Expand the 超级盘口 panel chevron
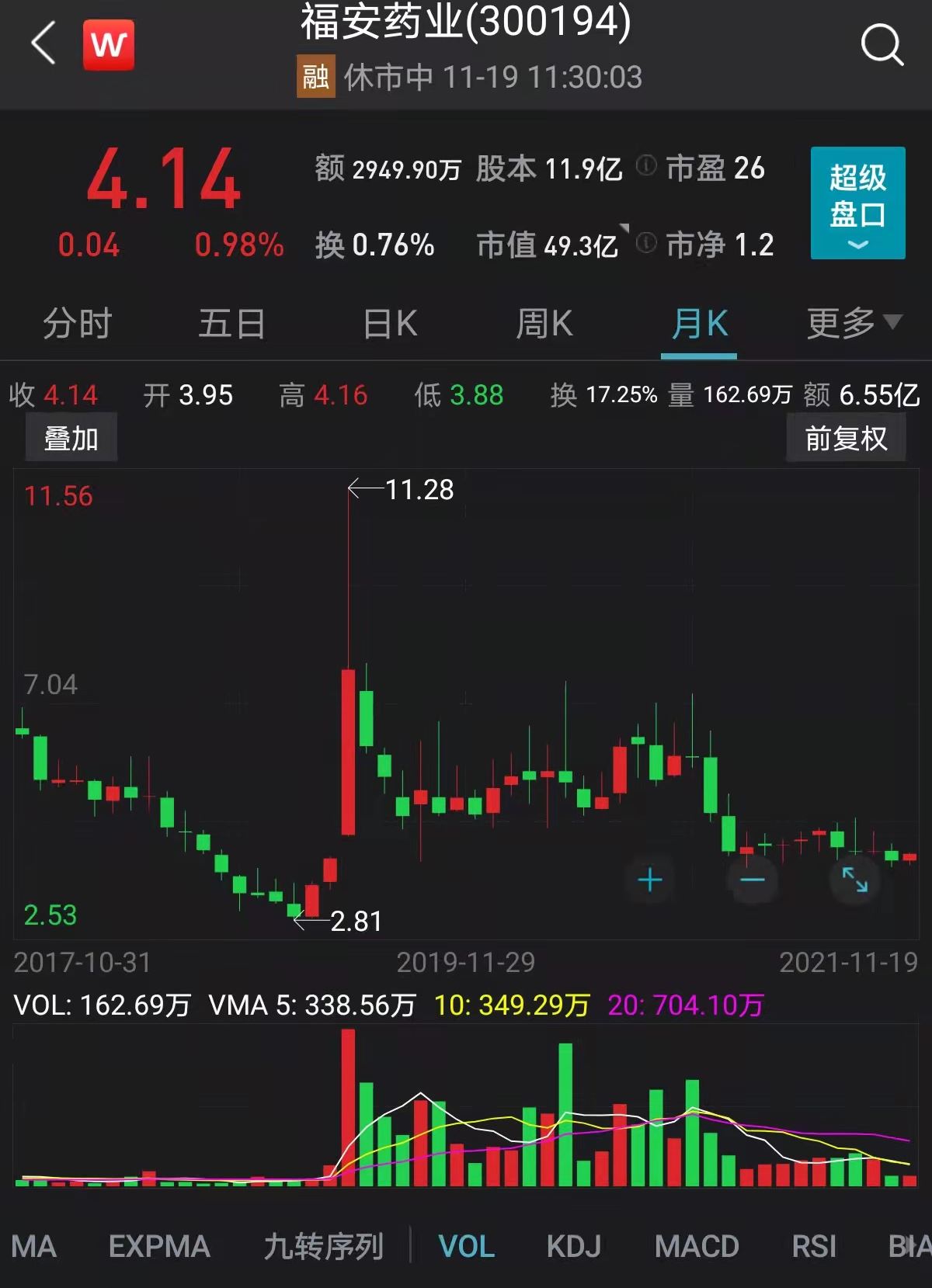932x1288 pixels. tap(856, 245)
